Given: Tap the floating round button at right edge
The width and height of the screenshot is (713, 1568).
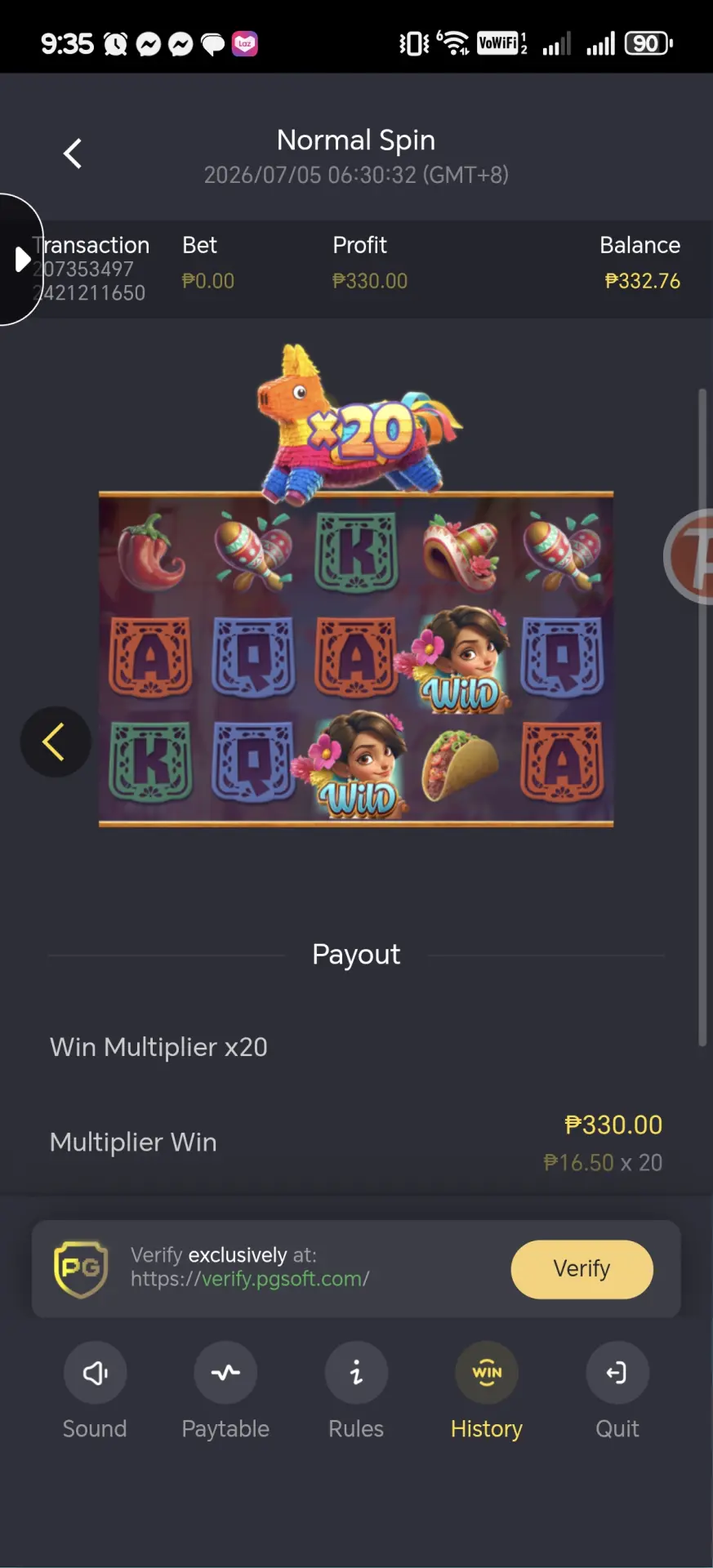Looking at the screenshot, I should pyautogui.click(x=689, y=556).
